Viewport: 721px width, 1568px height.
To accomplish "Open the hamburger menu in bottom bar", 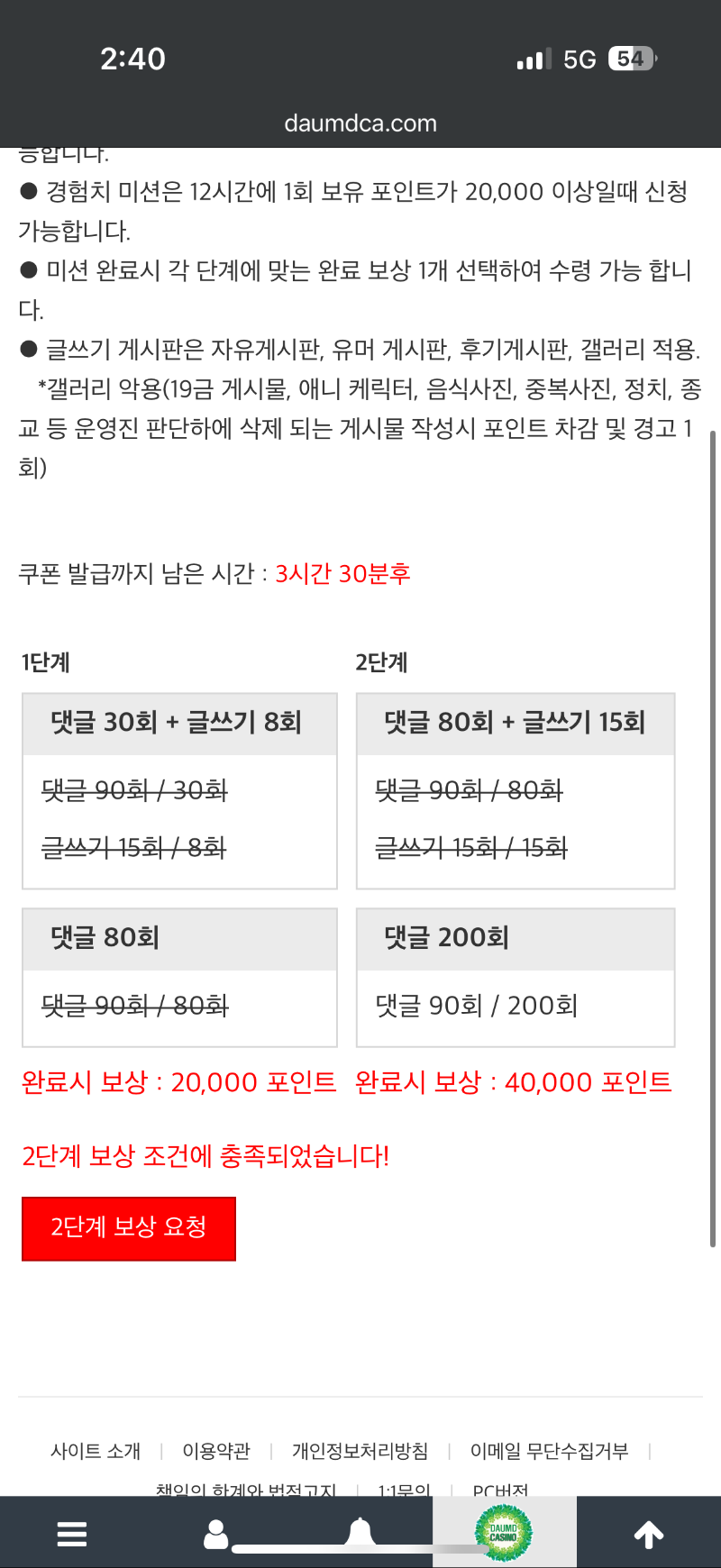I will coord(72,1534).
